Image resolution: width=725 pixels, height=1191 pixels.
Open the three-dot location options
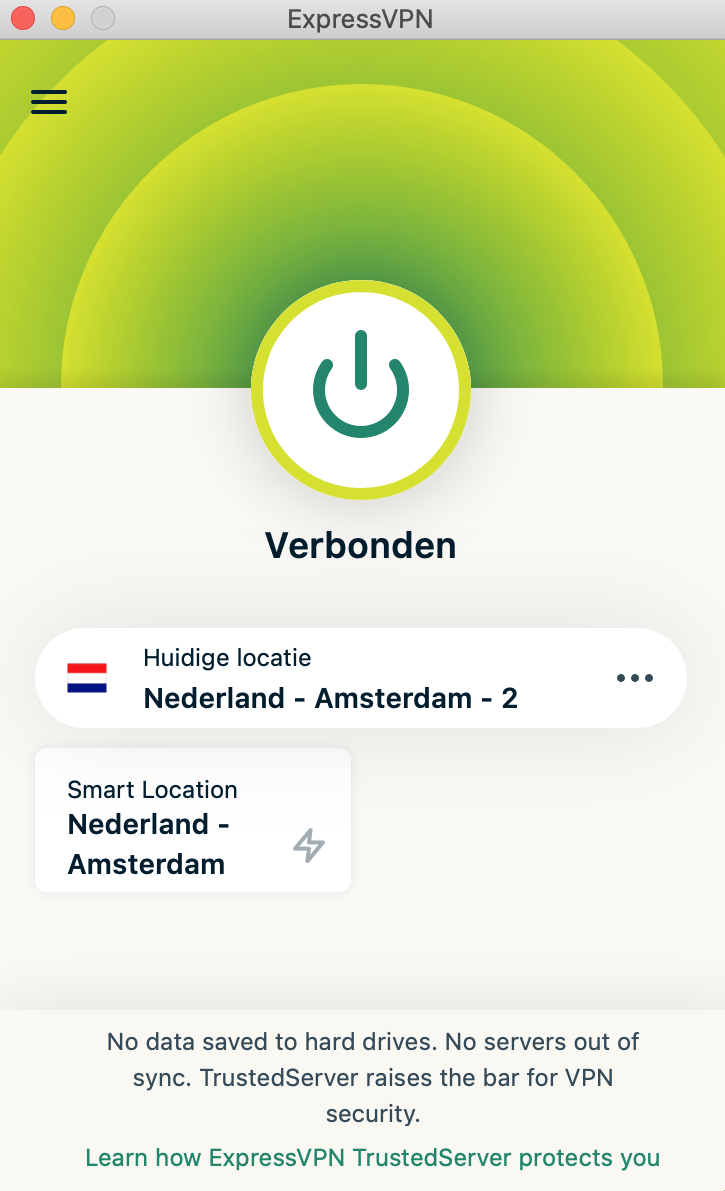635,678
